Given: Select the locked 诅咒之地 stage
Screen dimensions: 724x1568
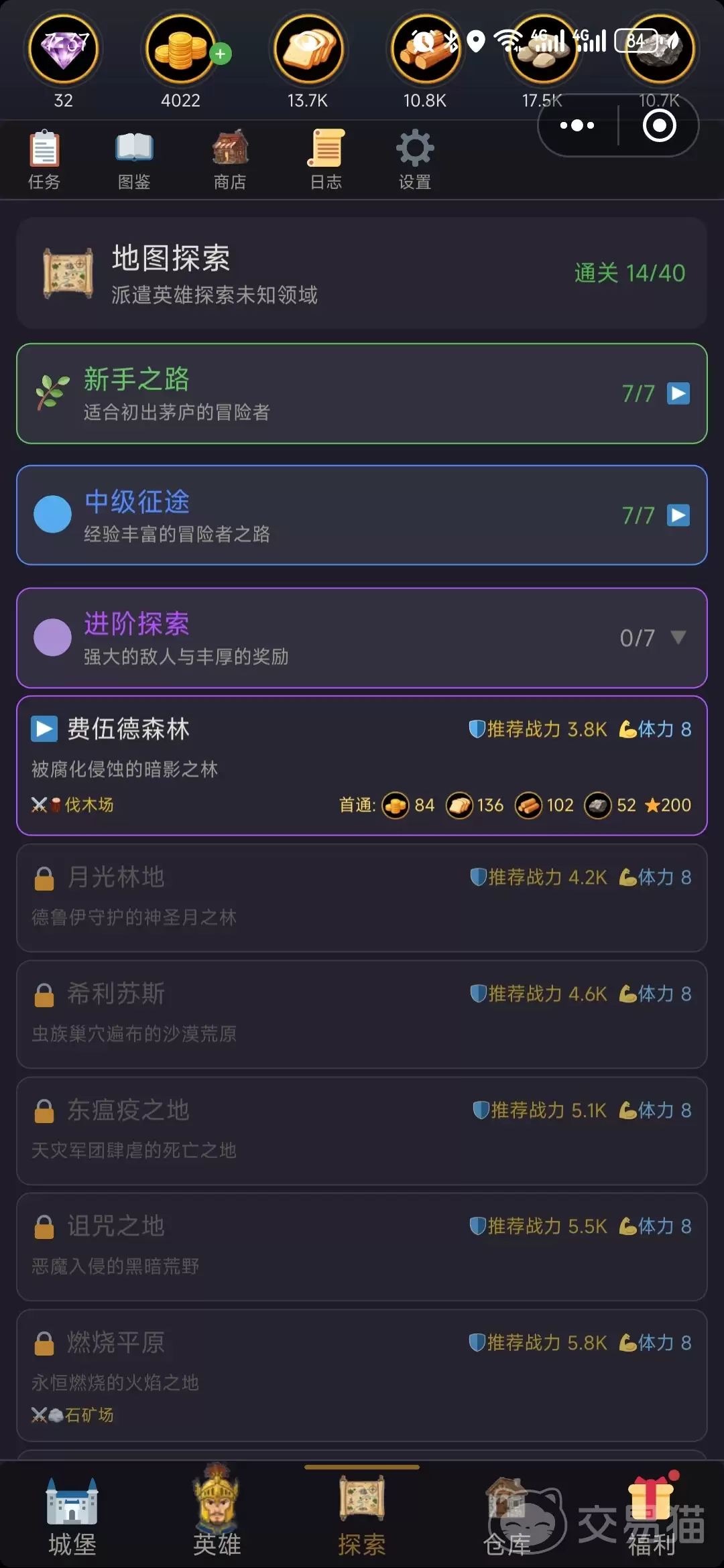Looking at the screenshot, I should (x=362, y=1246).
